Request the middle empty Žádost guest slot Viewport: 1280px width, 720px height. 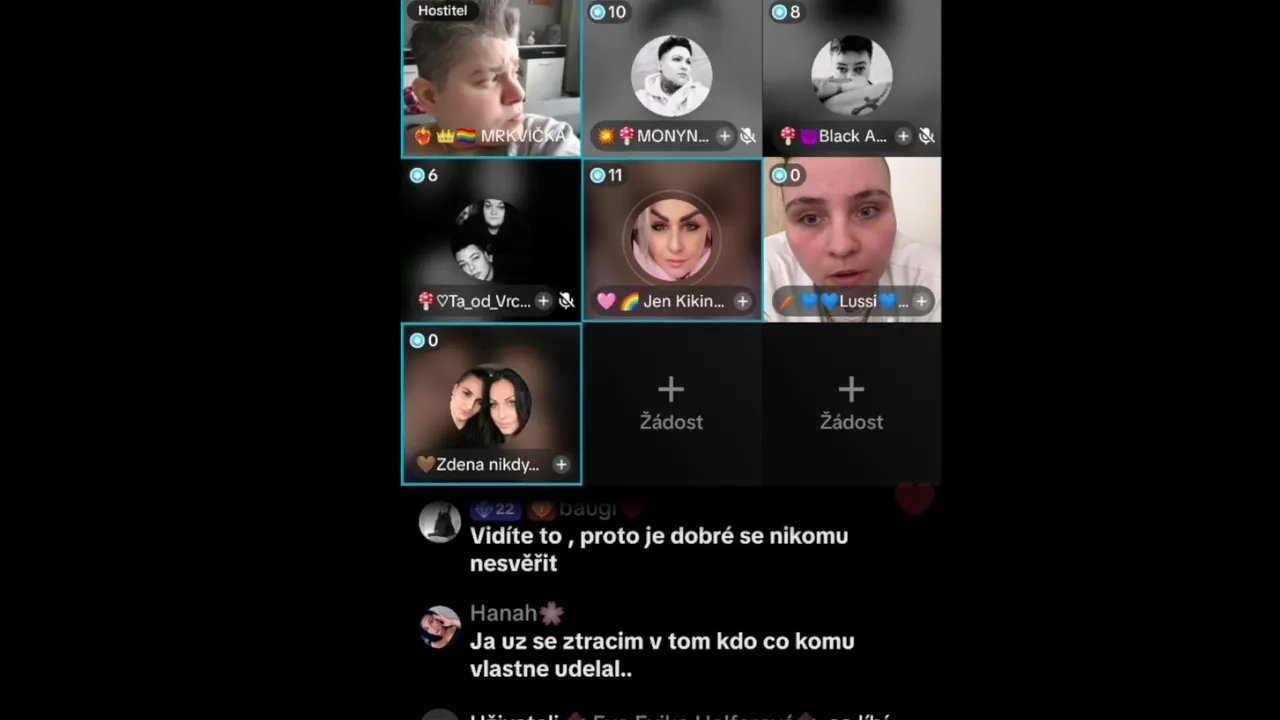[671, 404]
